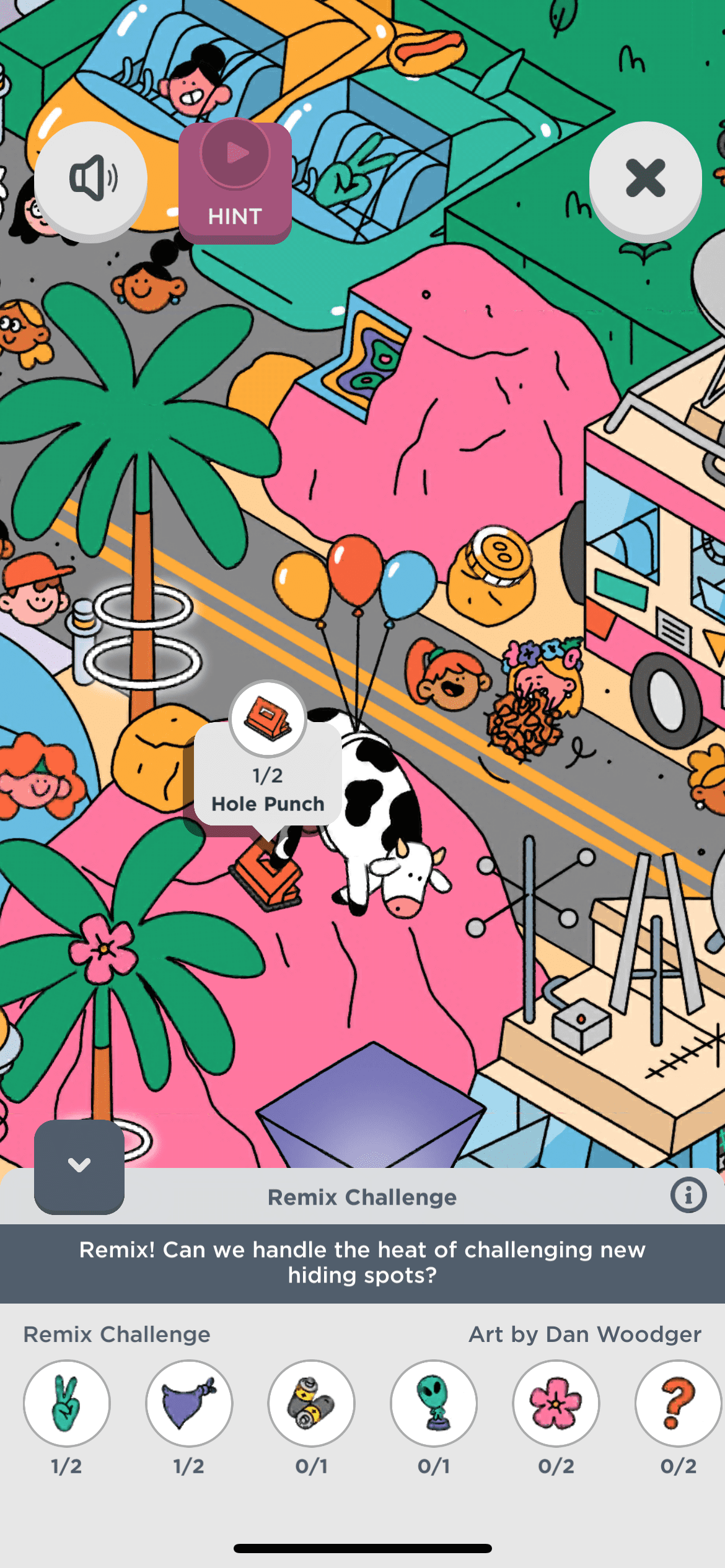Select the pink flower item
The height and width of the screenshot is (1568, 725).
pos(556,1403)
